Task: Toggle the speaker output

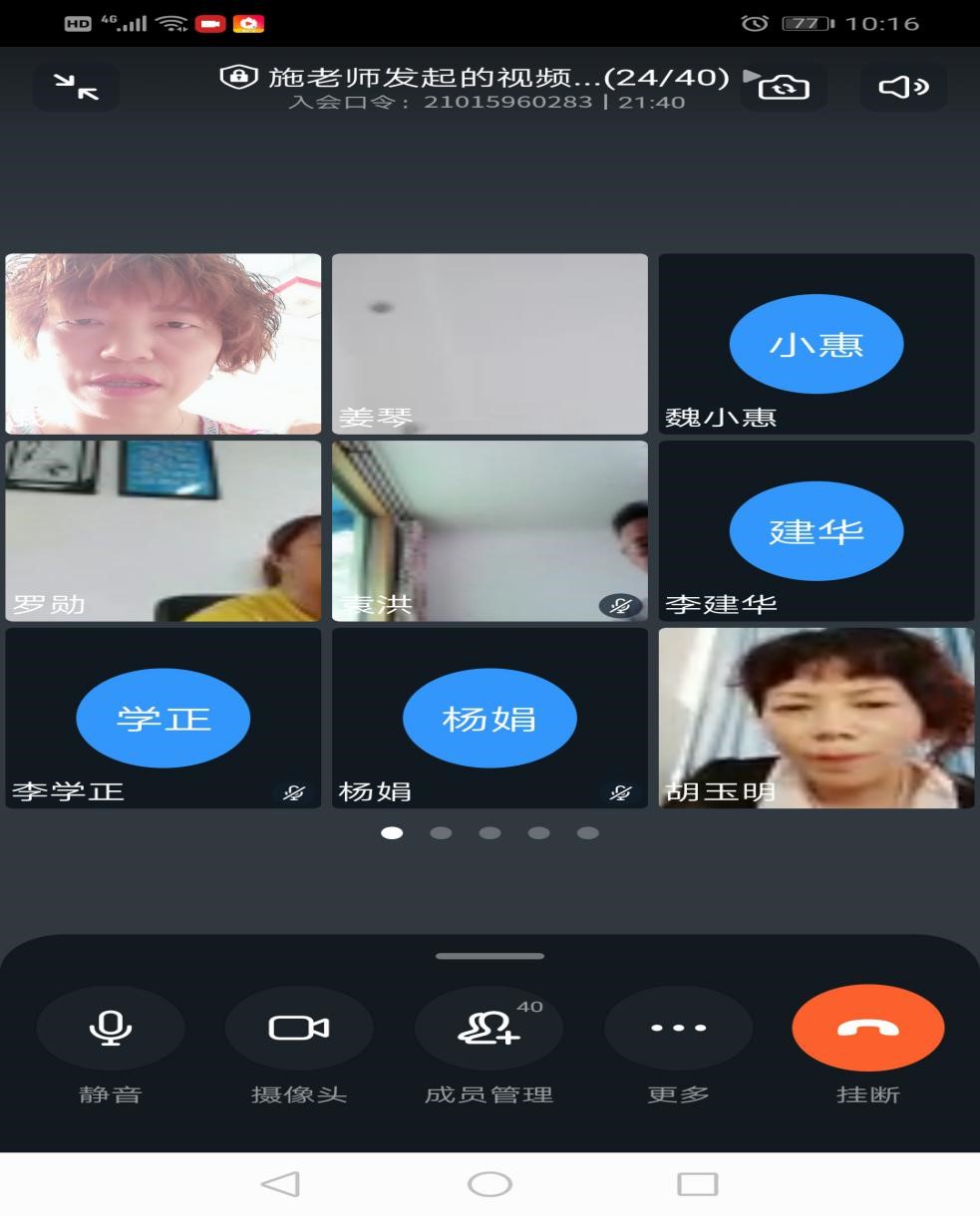Action: pos(903,87)
